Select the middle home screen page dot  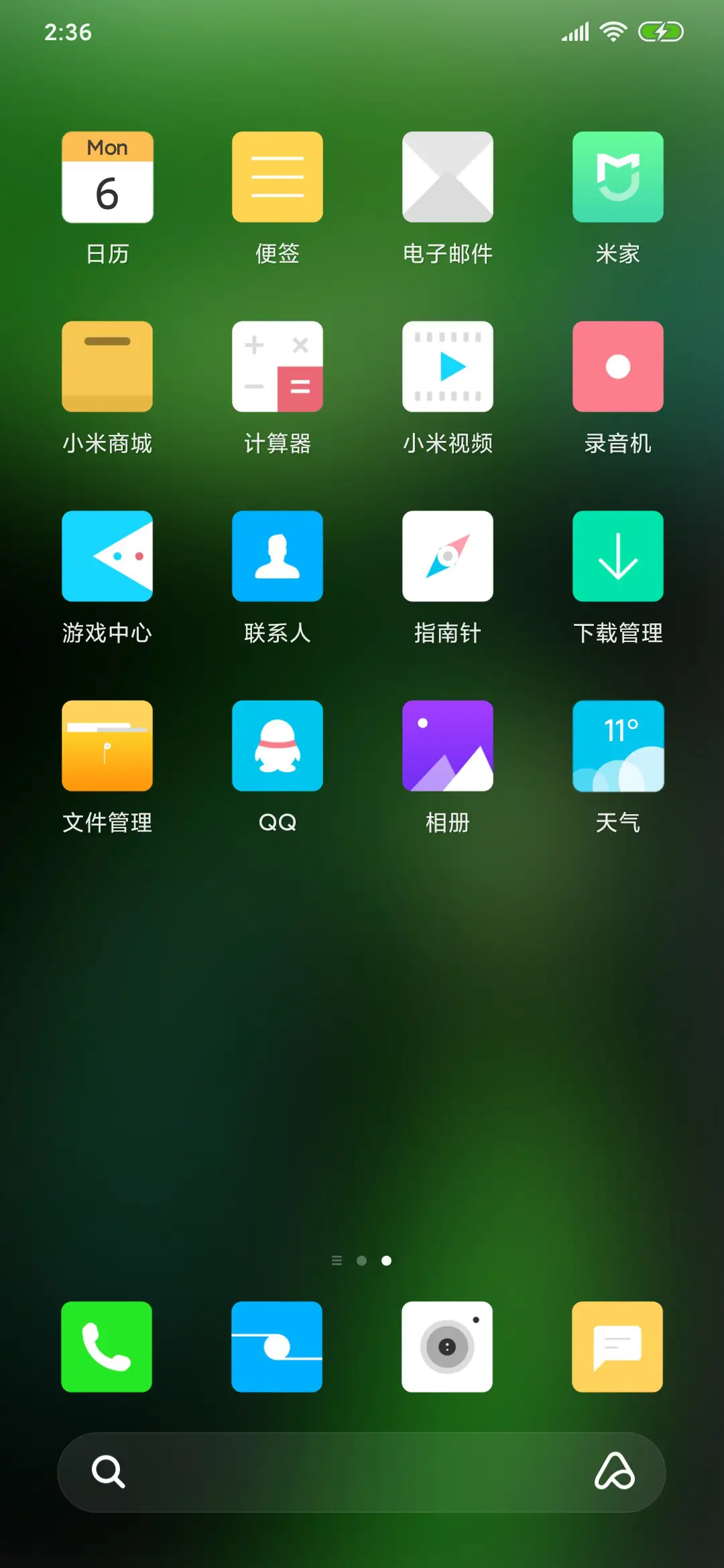pos(362,1260)
